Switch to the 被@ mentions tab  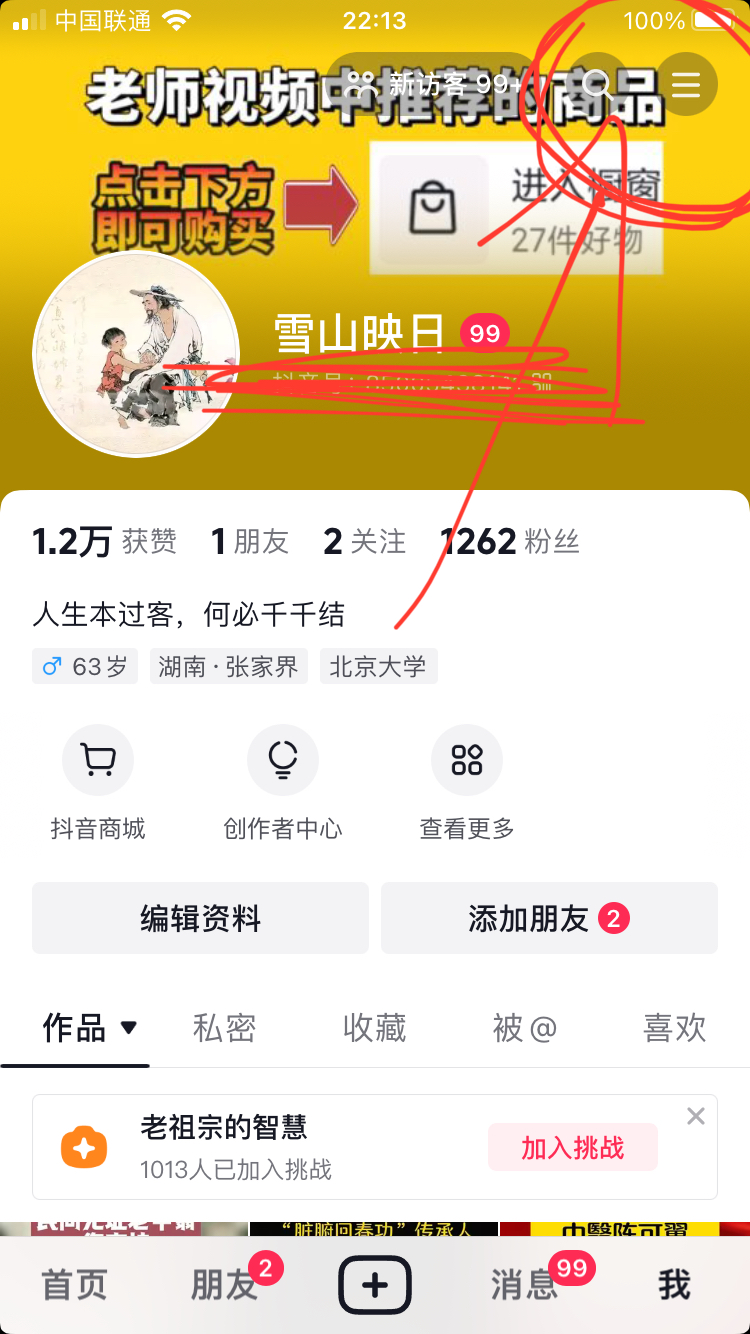pyautogui.click(x=524, y=1028)
